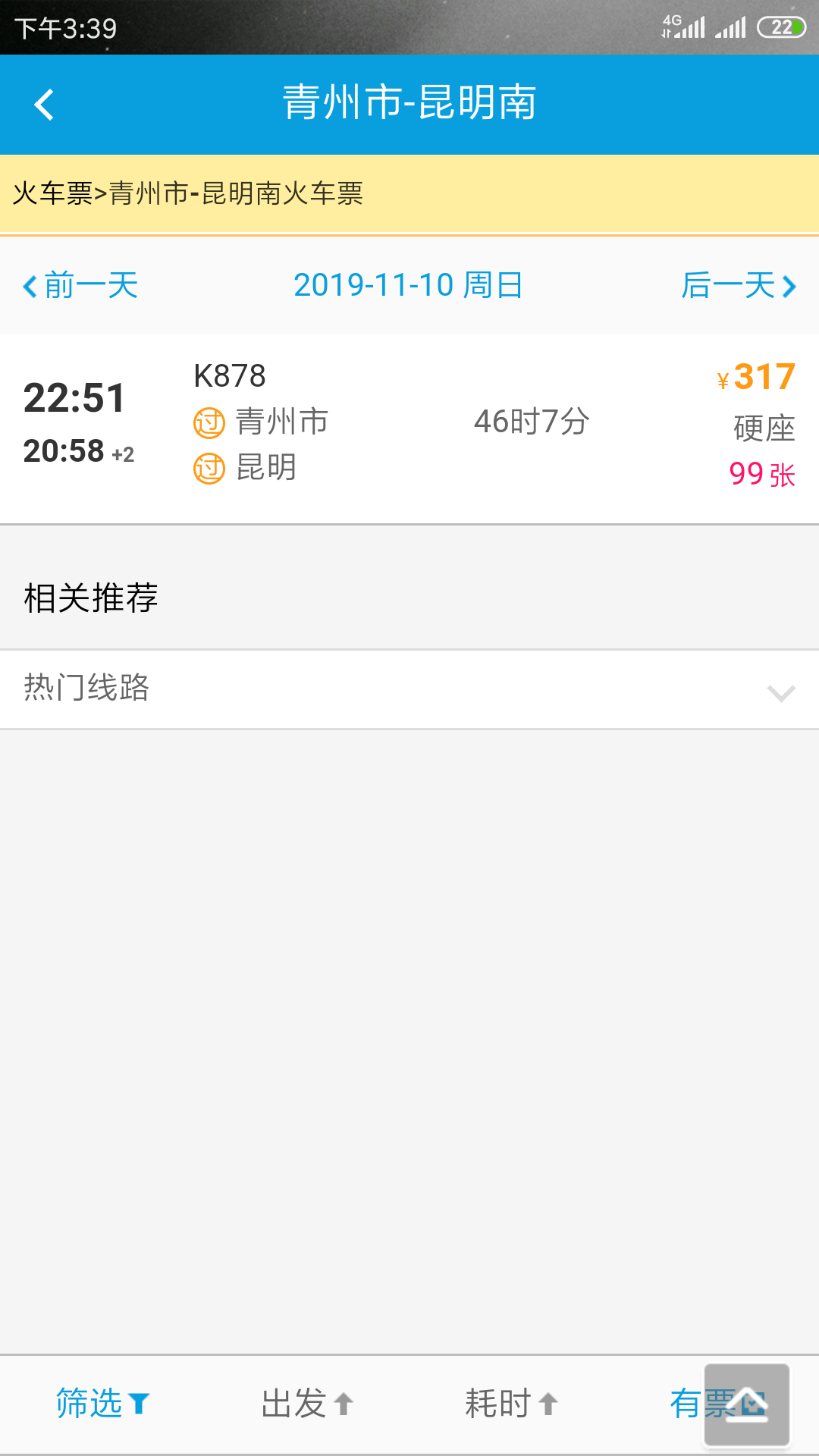The width and height of the screenshot is (819, 1456).
Task: Switch to next day 后一天
Action: point(739,286)
